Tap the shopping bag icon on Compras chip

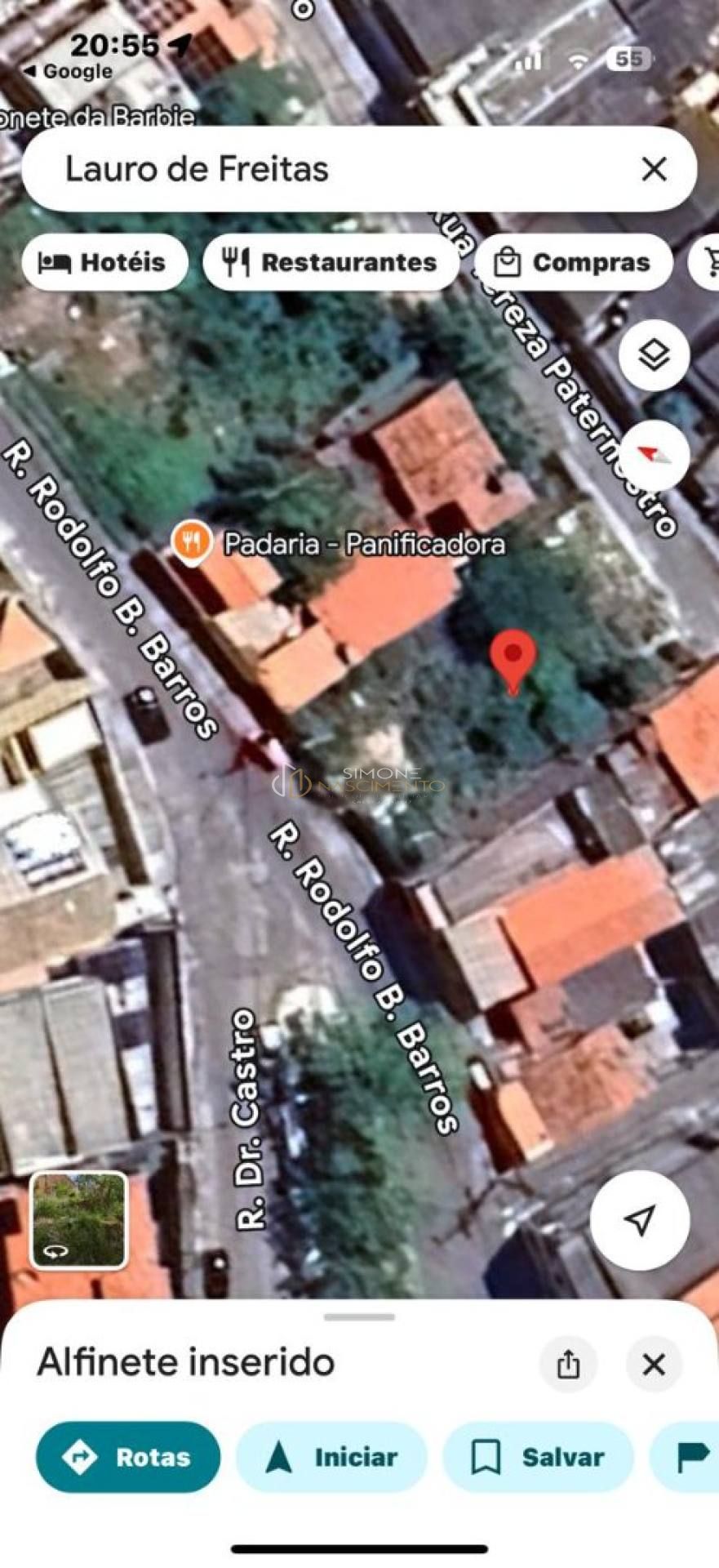506,262
